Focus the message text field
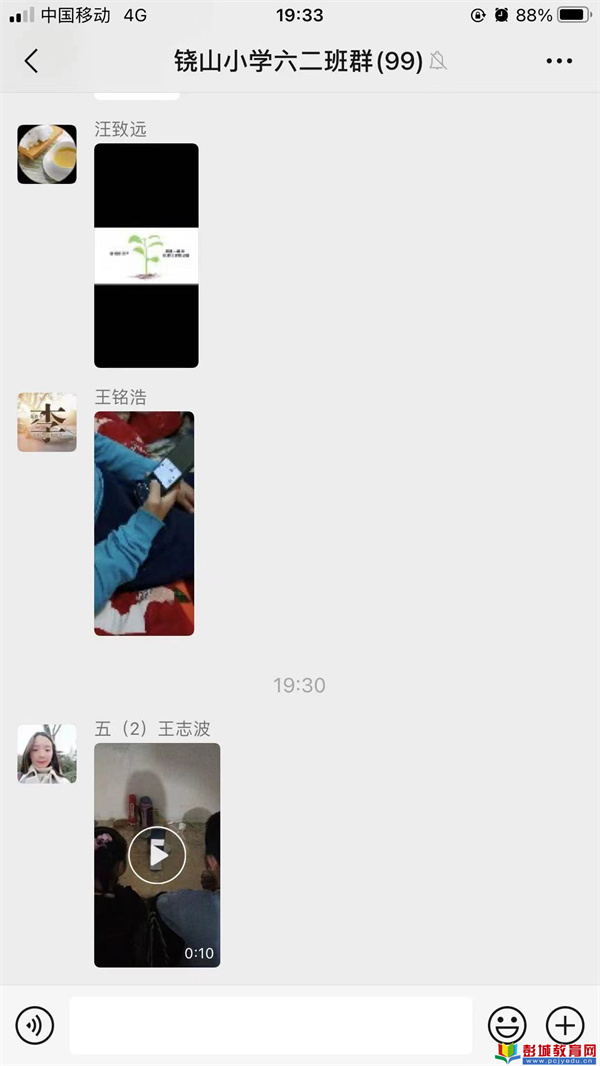Image resolution: width=600 pixels, height=1066 pixels. click(x=270, y=1025)
